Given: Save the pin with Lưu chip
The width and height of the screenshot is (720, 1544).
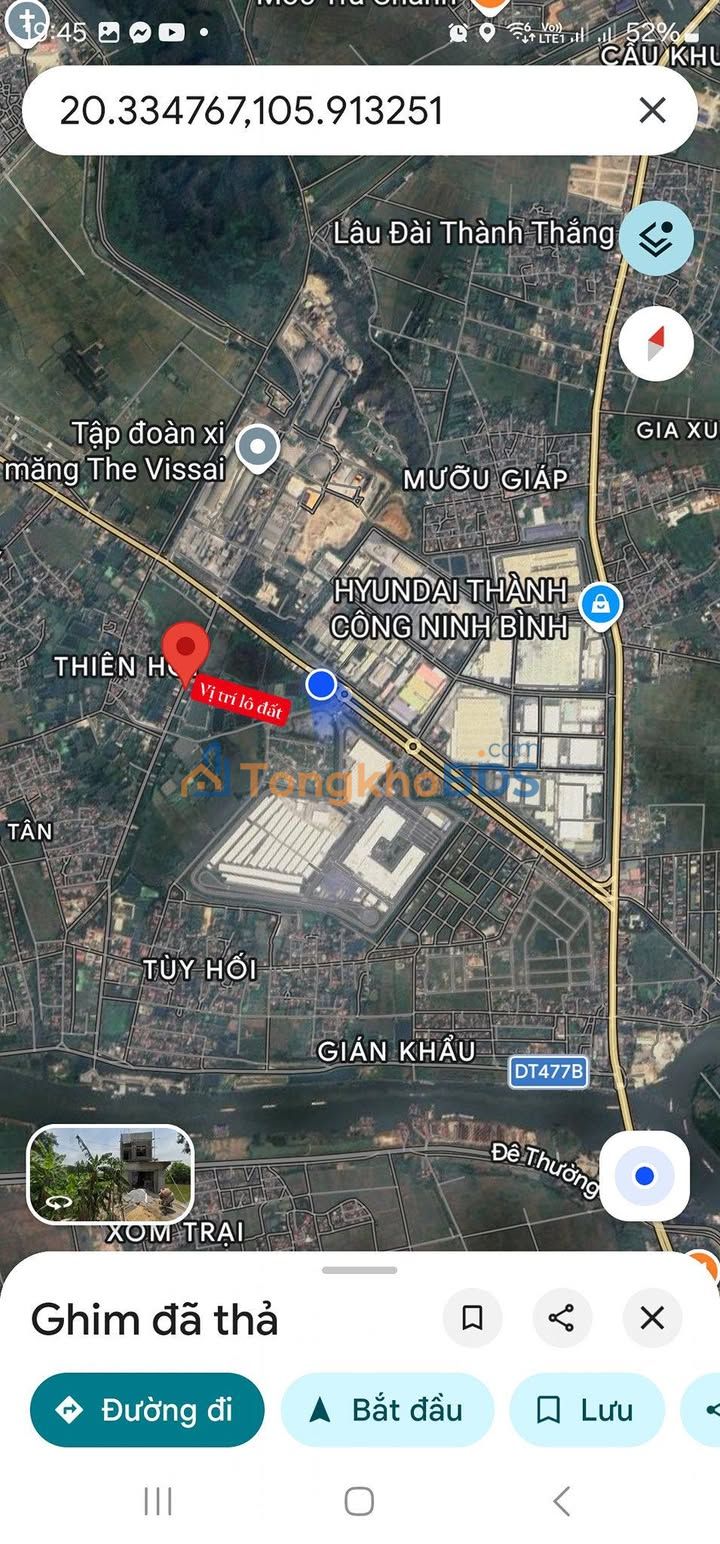Looking at the screenshot, I should [x=587, y=1410].
